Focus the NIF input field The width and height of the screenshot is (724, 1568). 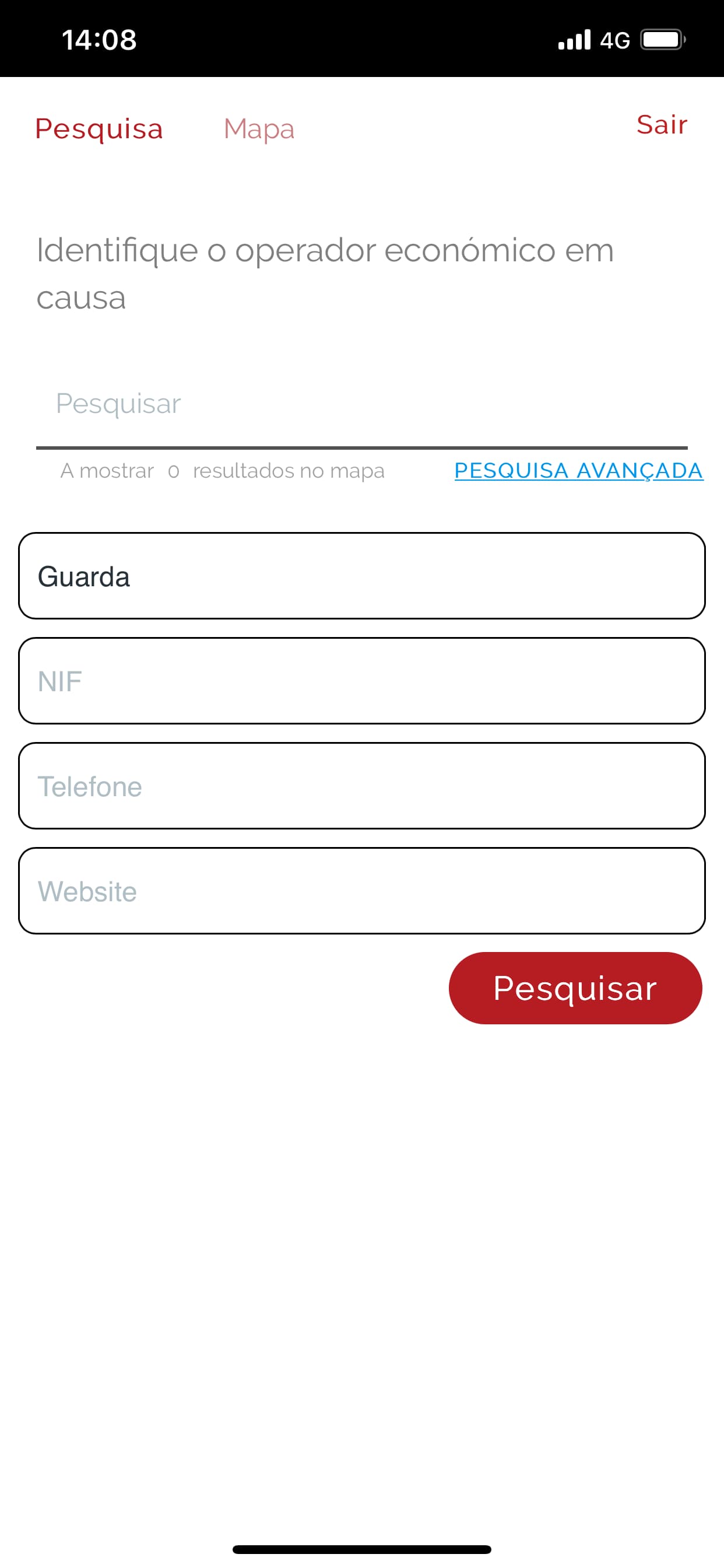point(361,681)
